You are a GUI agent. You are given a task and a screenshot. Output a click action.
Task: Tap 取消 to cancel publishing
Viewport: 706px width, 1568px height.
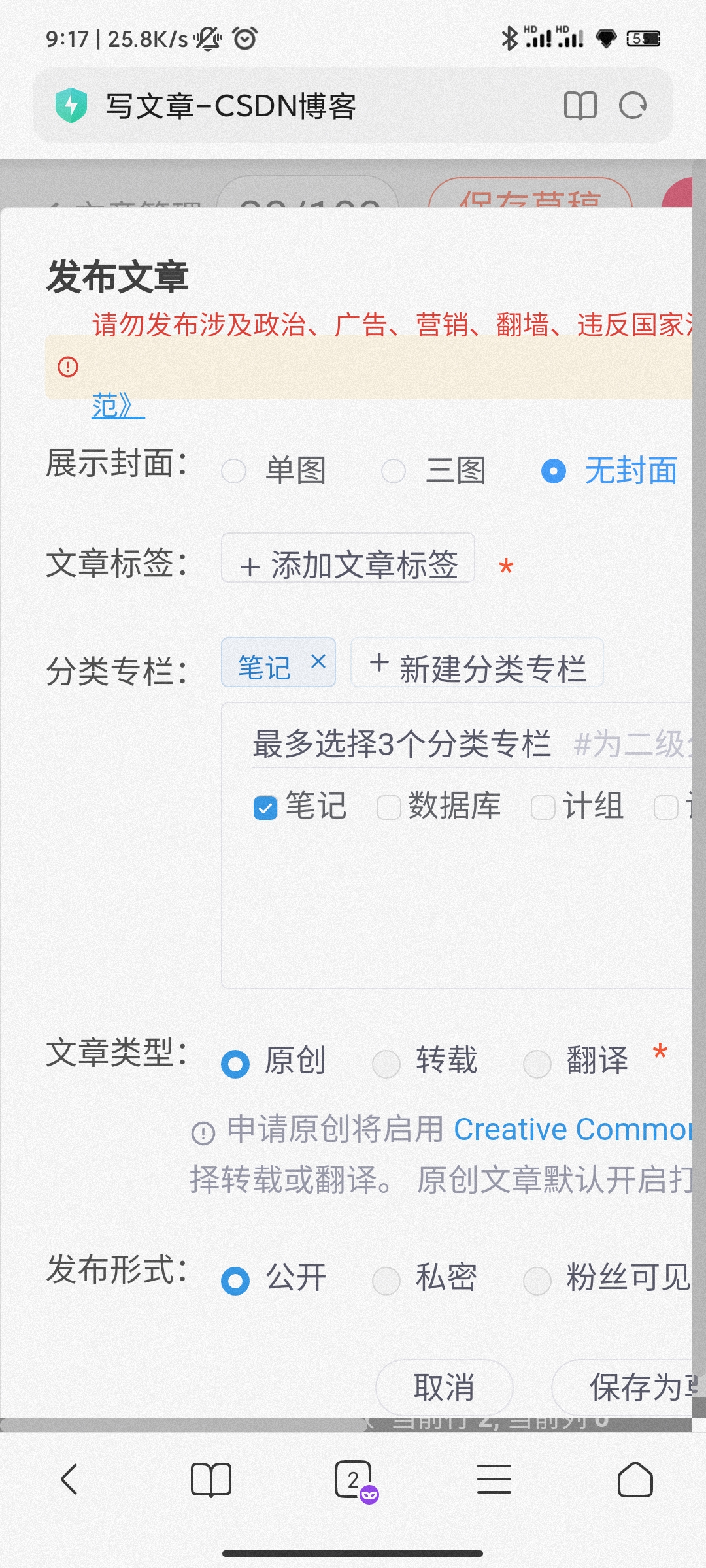tap(444, 1386)
